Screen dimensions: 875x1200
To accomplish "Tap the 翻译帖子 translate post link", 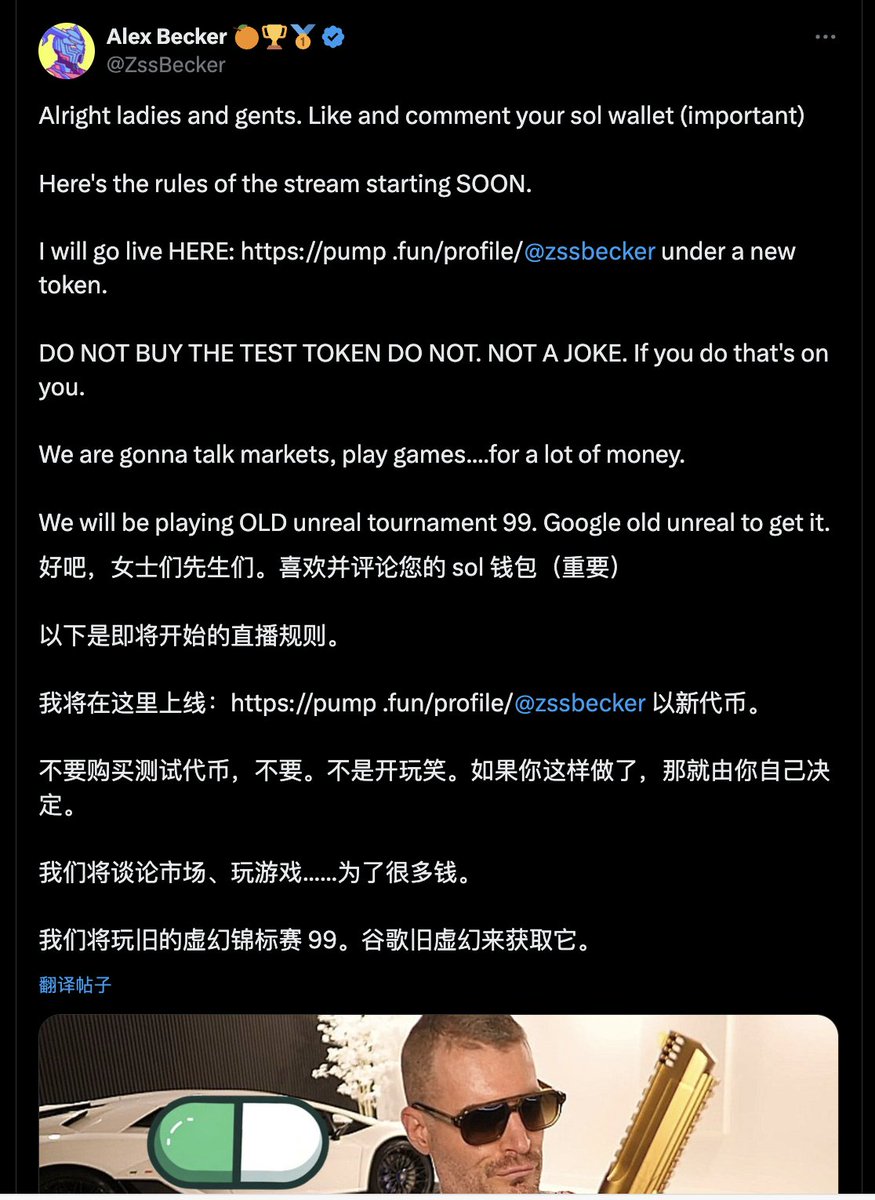I will (x=75, y=985).
